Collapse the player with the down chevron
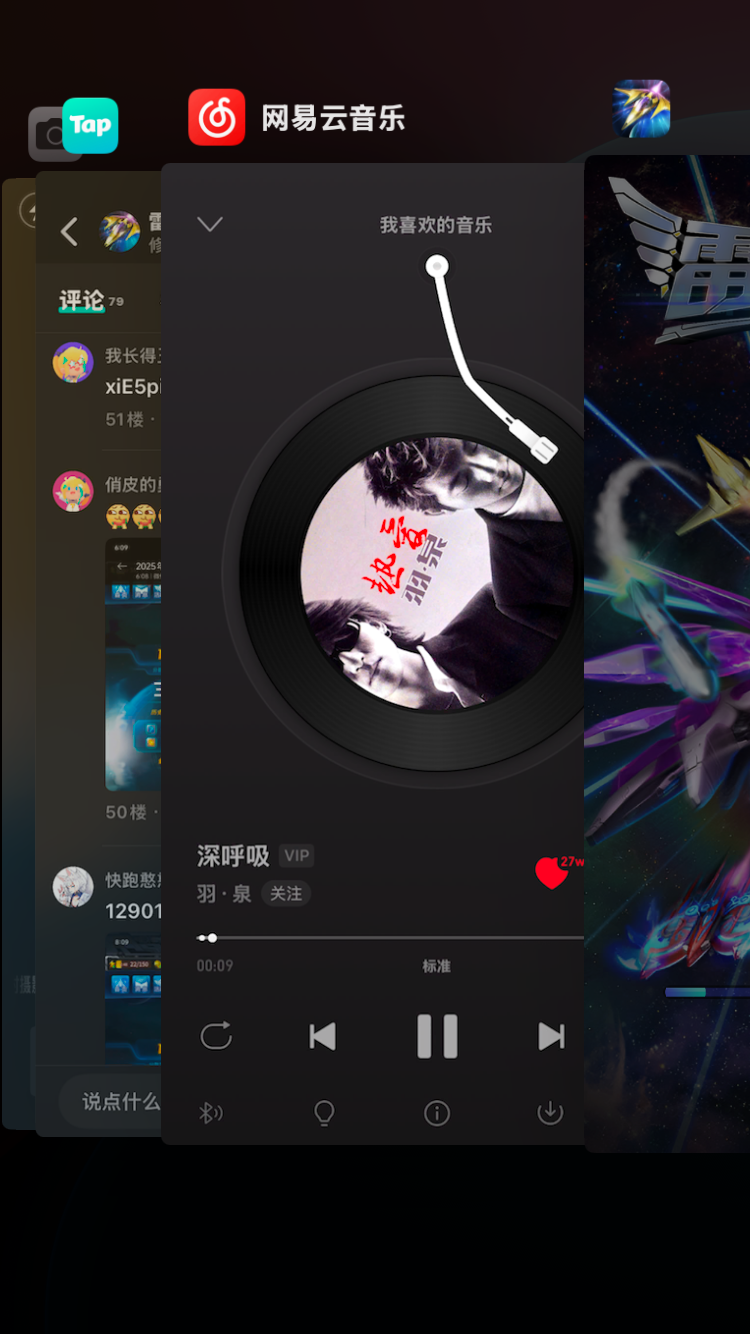 tap(210, 224)
